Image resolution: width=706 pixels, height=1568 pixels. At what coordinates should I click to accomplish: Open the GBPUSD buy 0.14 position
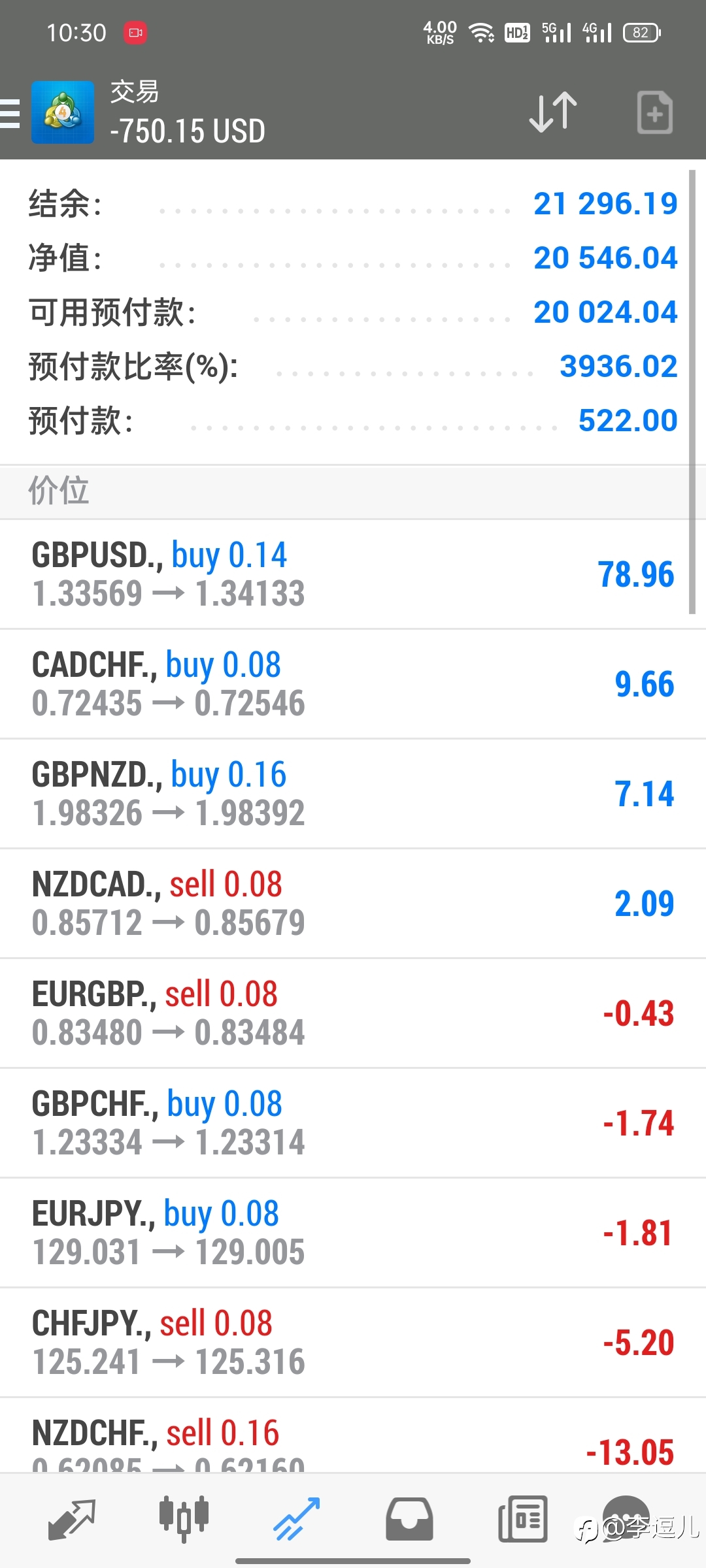353,575
